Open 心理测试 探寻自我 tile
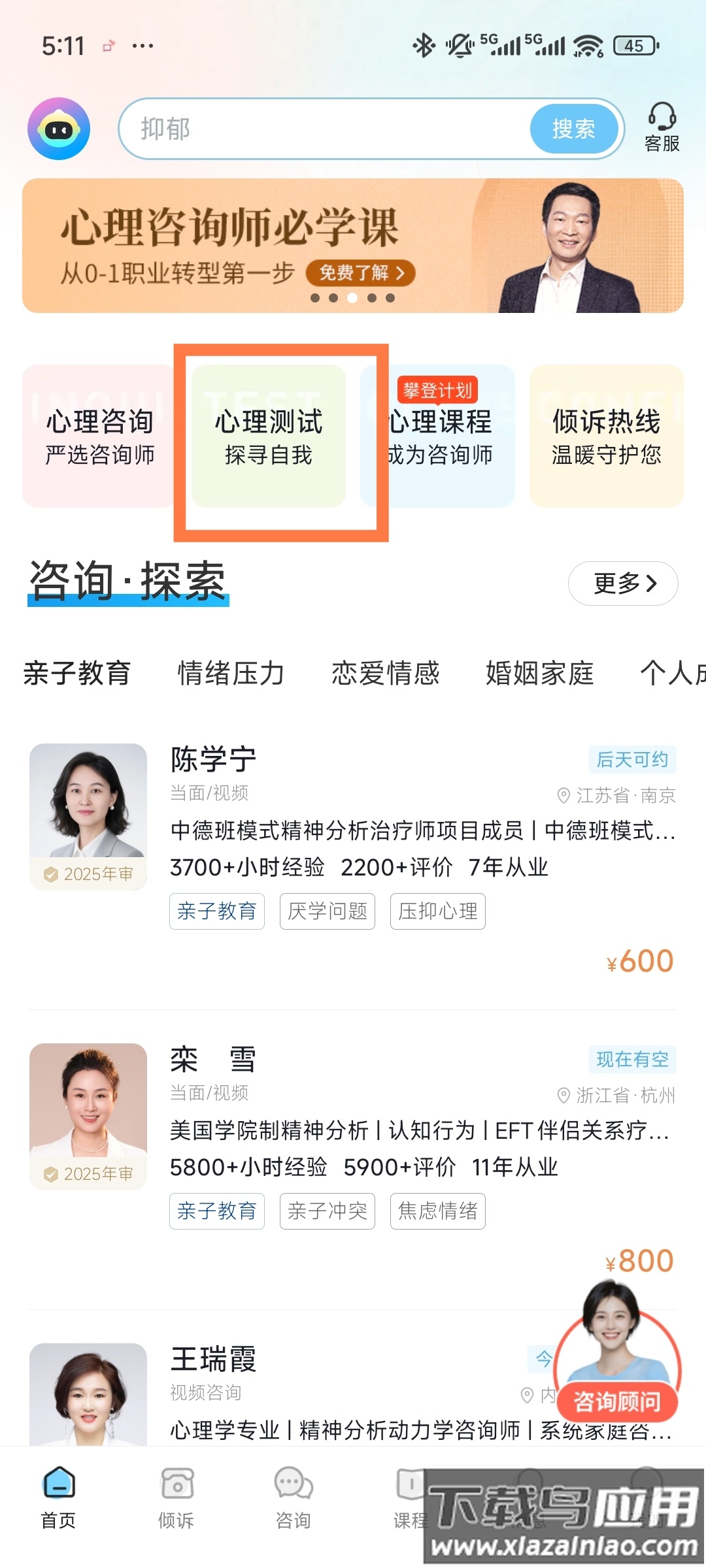 coord(269,436)
